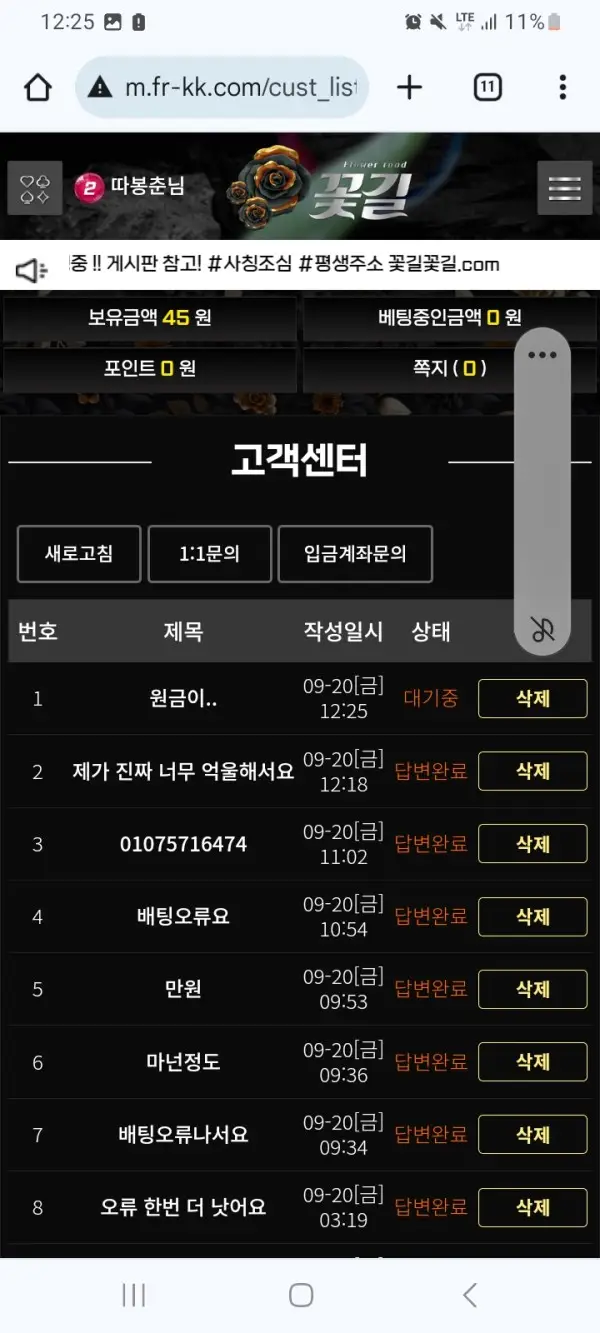
Task: Open the browser overflow menu
Action: pyautogui.click(x=563, y=88)
